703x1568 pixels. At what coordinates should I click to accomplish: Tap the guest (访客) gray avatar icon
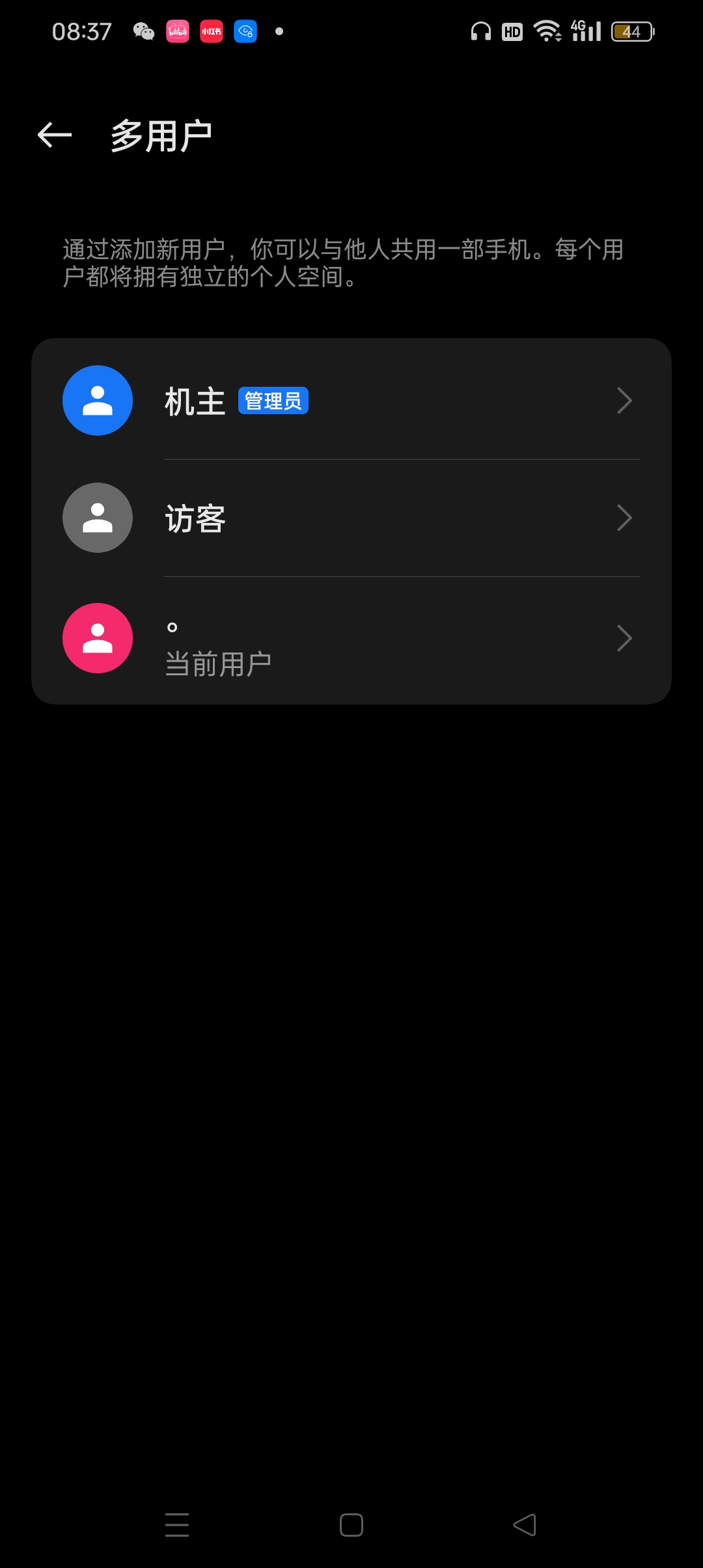(97, 517)
